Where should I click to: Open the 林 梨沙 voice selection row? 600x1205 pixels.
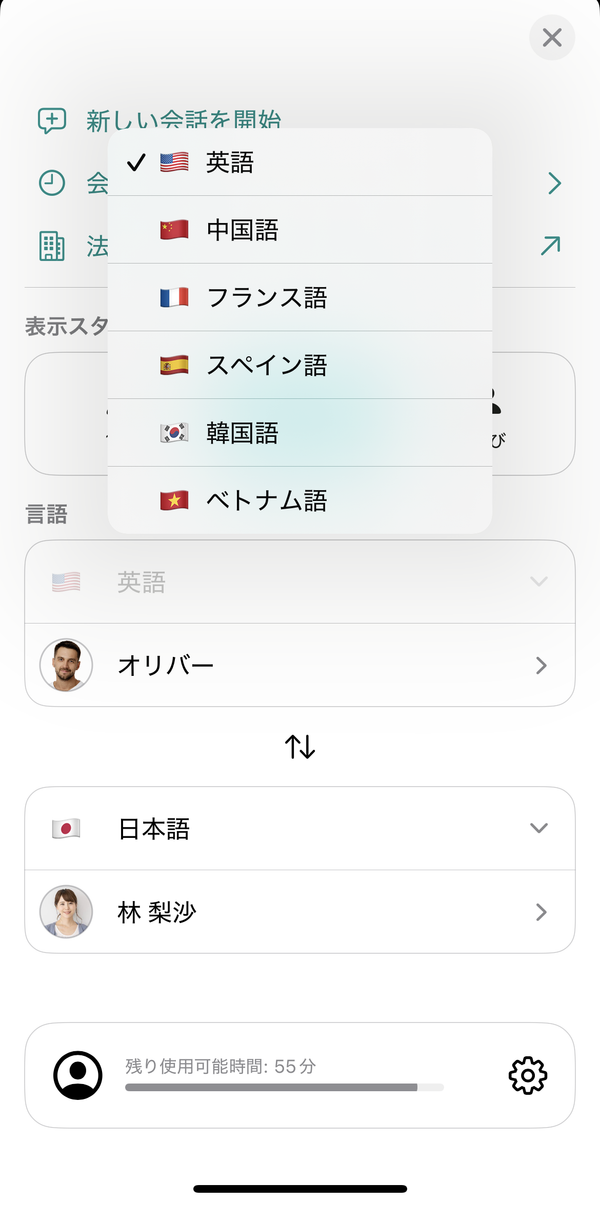pos(300,912)
